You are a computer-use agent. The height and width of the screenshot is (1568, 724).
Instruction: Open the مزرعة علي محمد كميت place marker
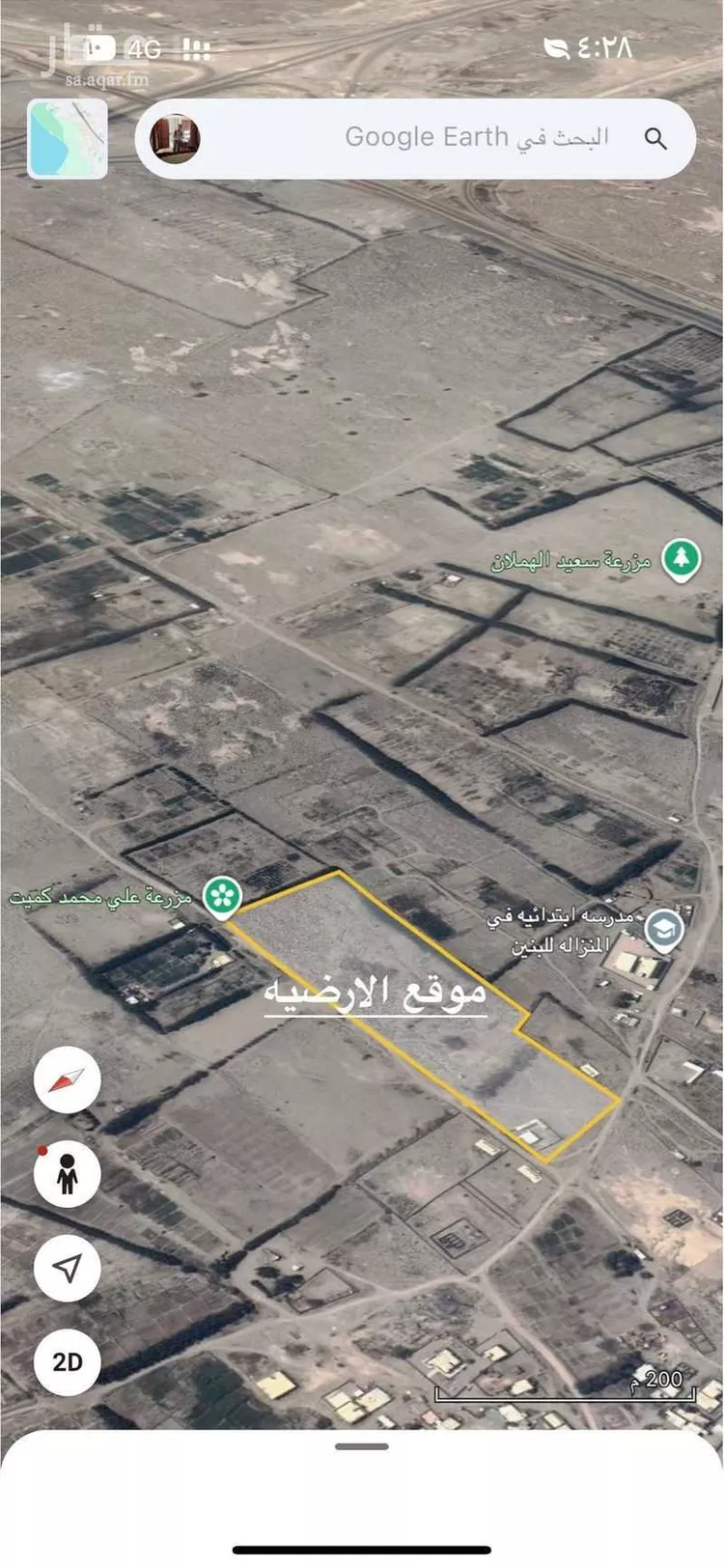(222, 897)
